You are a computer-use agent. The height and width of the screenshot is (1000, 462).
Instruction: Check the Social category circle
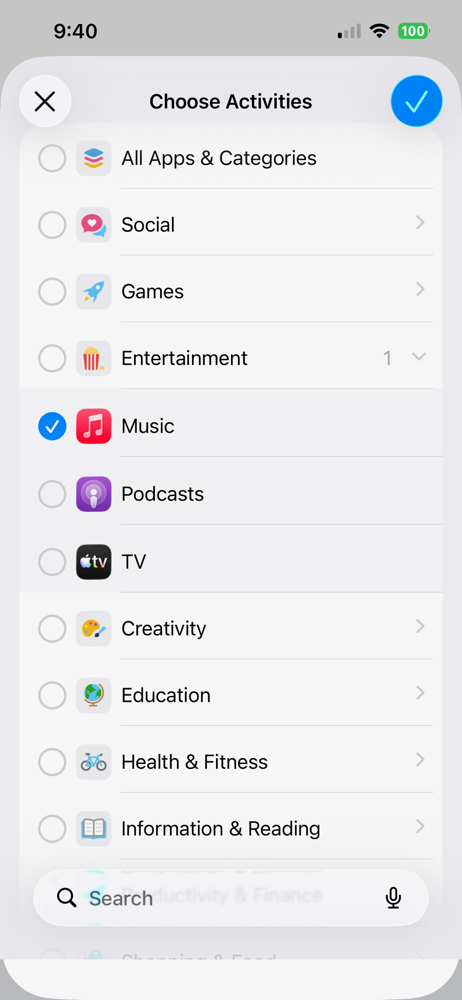pos(52,224)
